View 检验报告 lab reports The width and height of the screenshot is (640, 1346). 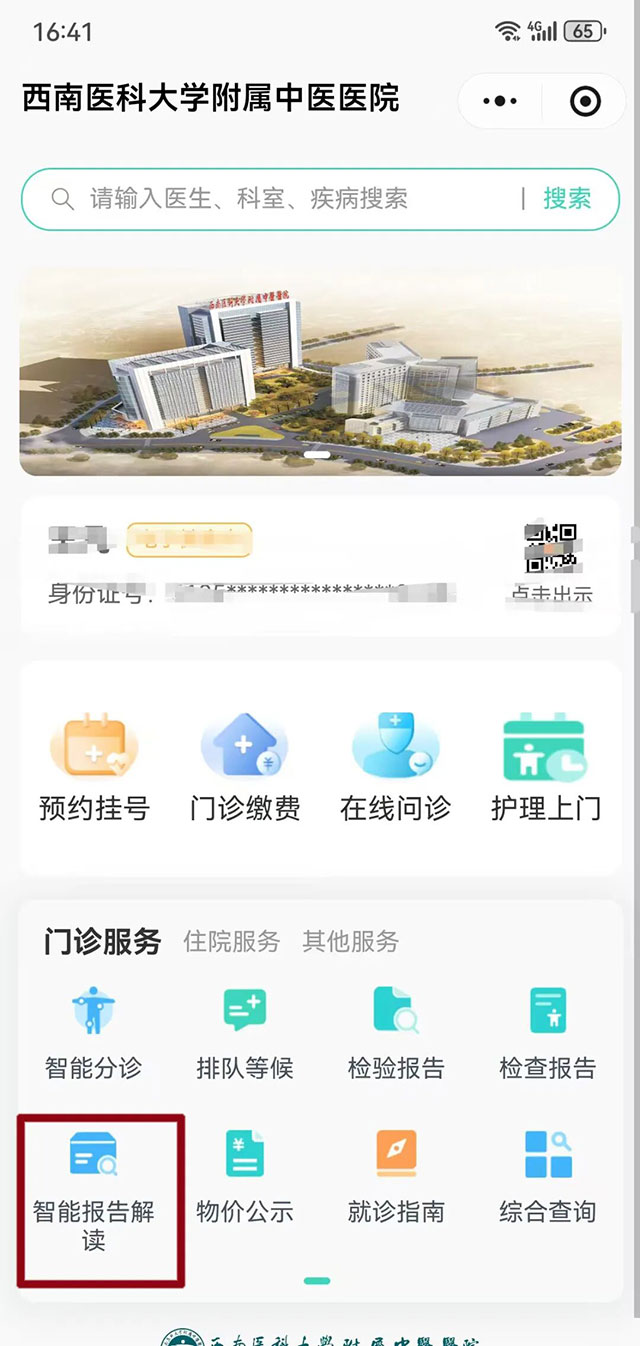coord(396,1032)
